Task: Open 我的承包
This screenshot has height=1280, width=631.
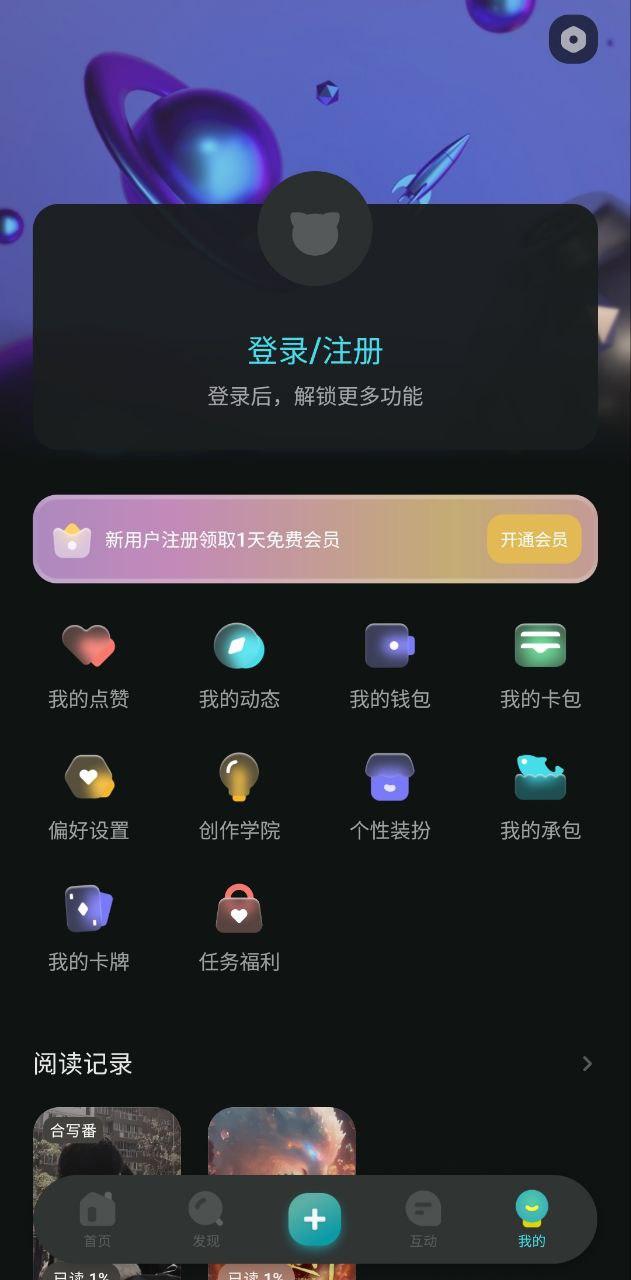Action: (x=540, y=797)
